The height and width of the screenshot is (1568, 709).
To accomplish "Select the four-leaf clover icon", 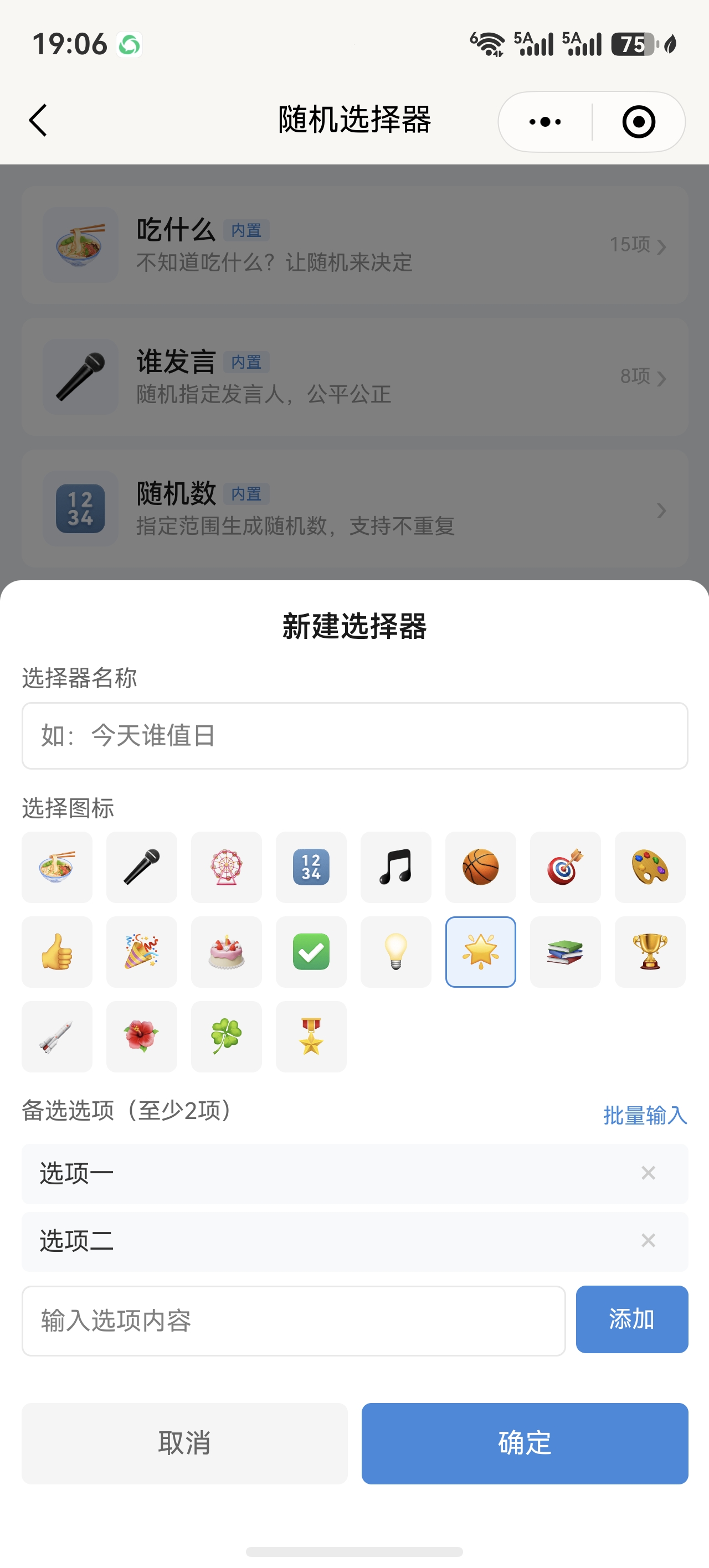I will point(227,1036).
